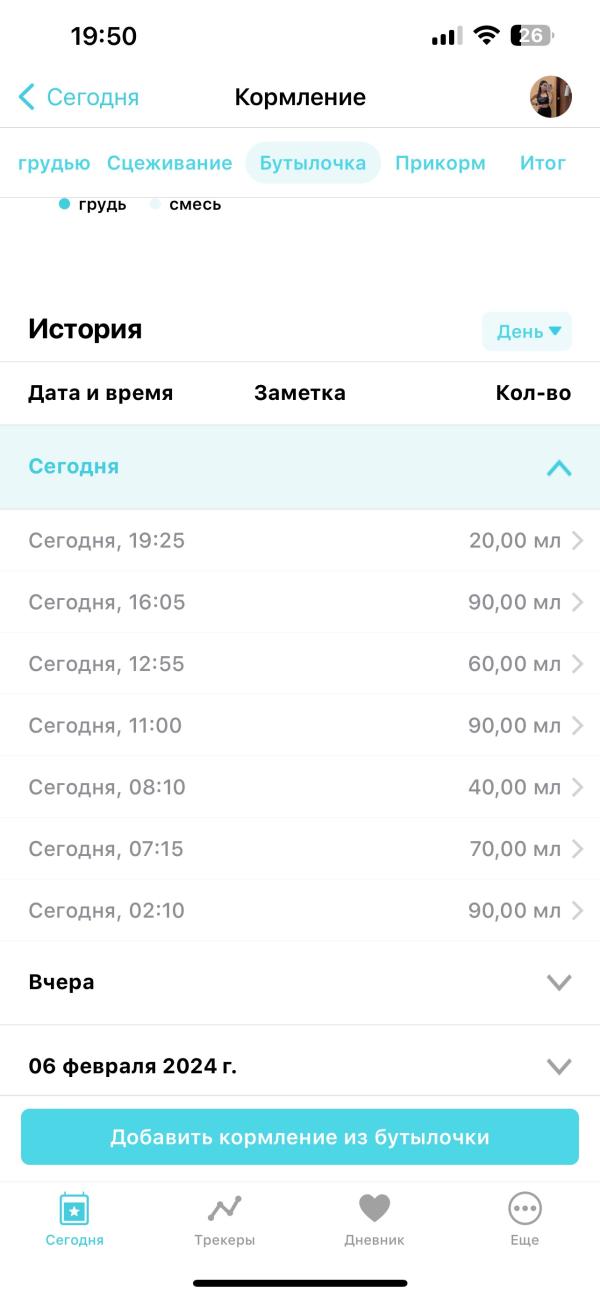Open the Дневник tab
This screenshot has height=1297, width=600.
[x=374, y=1220]
